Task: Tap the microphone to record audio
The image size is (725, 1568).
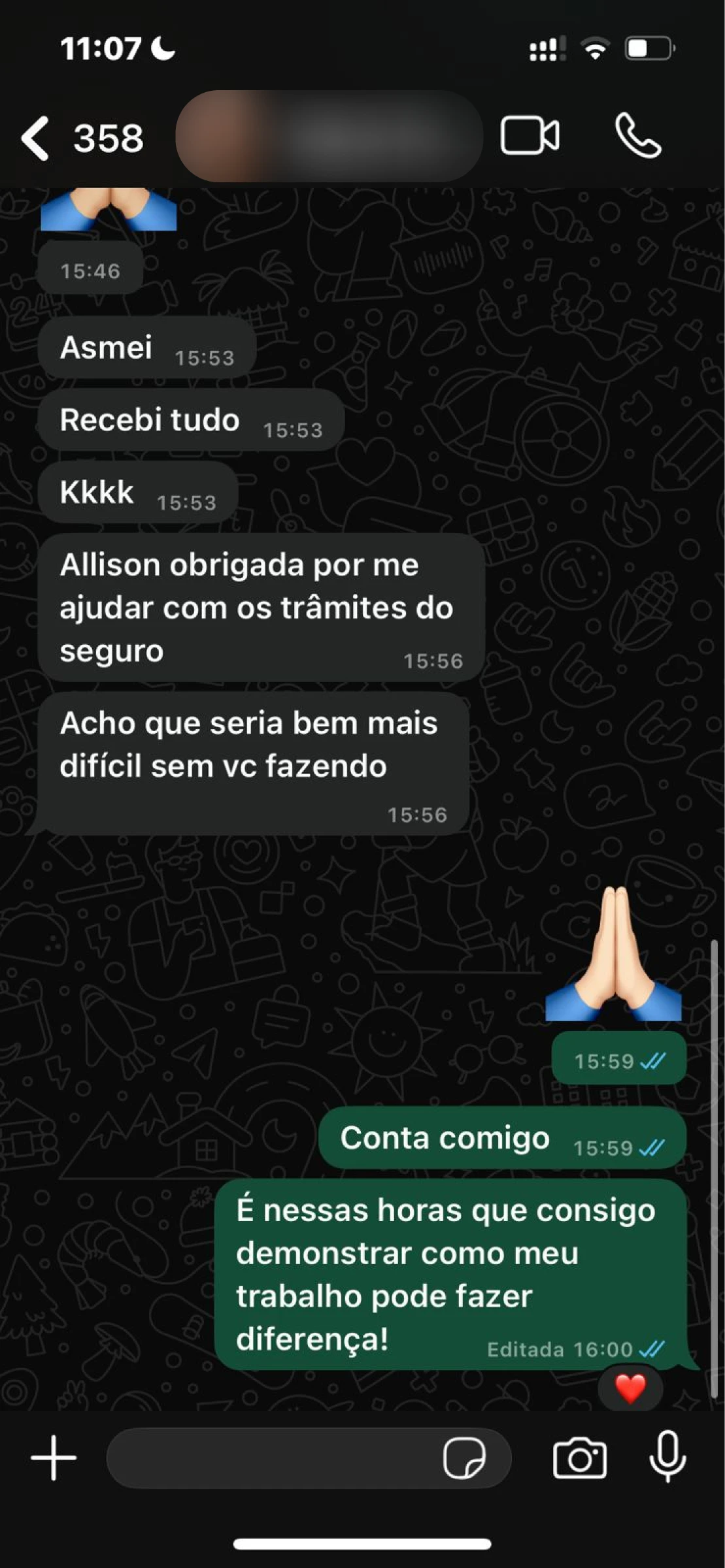Action: click(667, 1456)
